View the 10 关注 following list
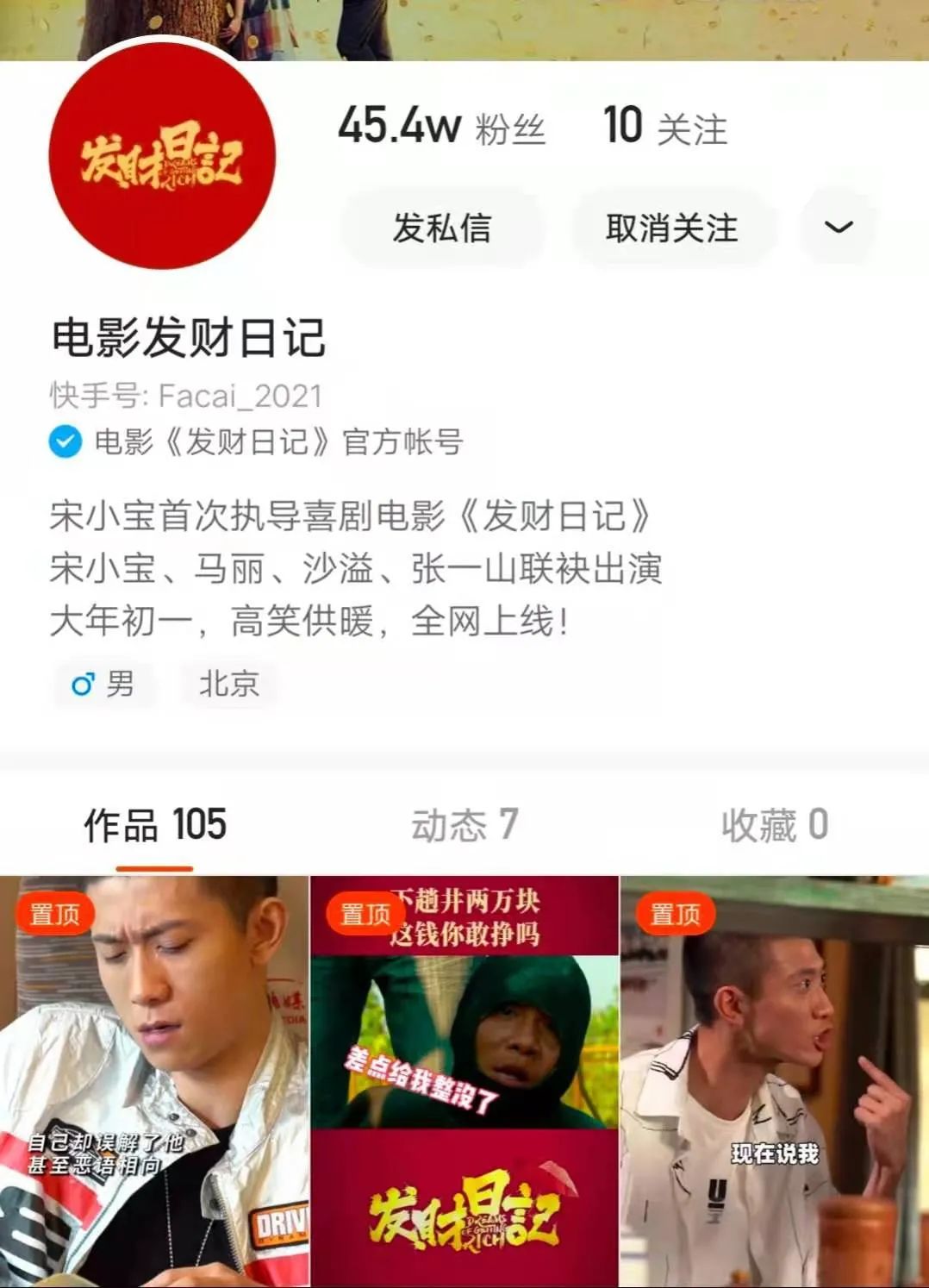This screenshot has height=1288, width=929. click(x=665, y=128)
